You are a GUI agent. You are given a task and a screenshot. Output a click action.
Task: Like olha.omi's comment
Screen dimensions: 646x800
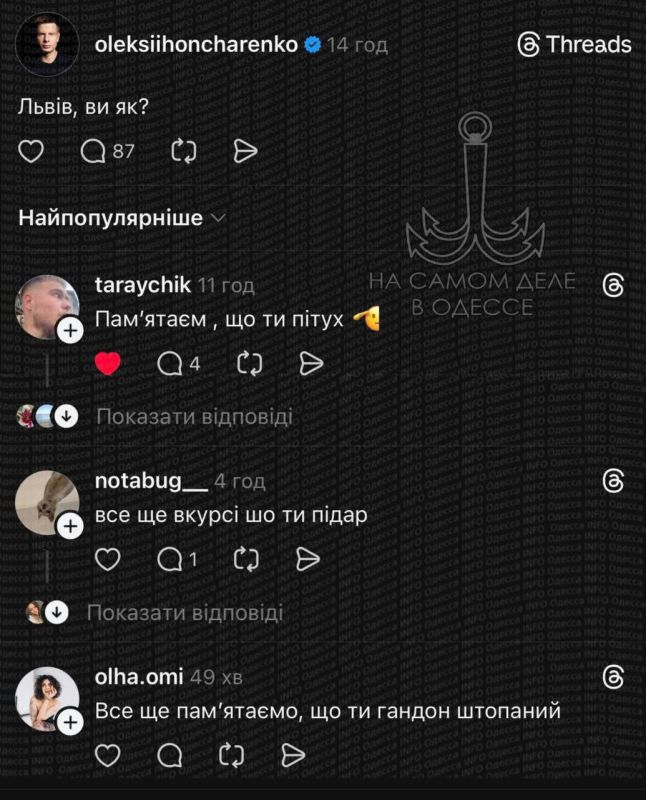click(x=108, y=753)
